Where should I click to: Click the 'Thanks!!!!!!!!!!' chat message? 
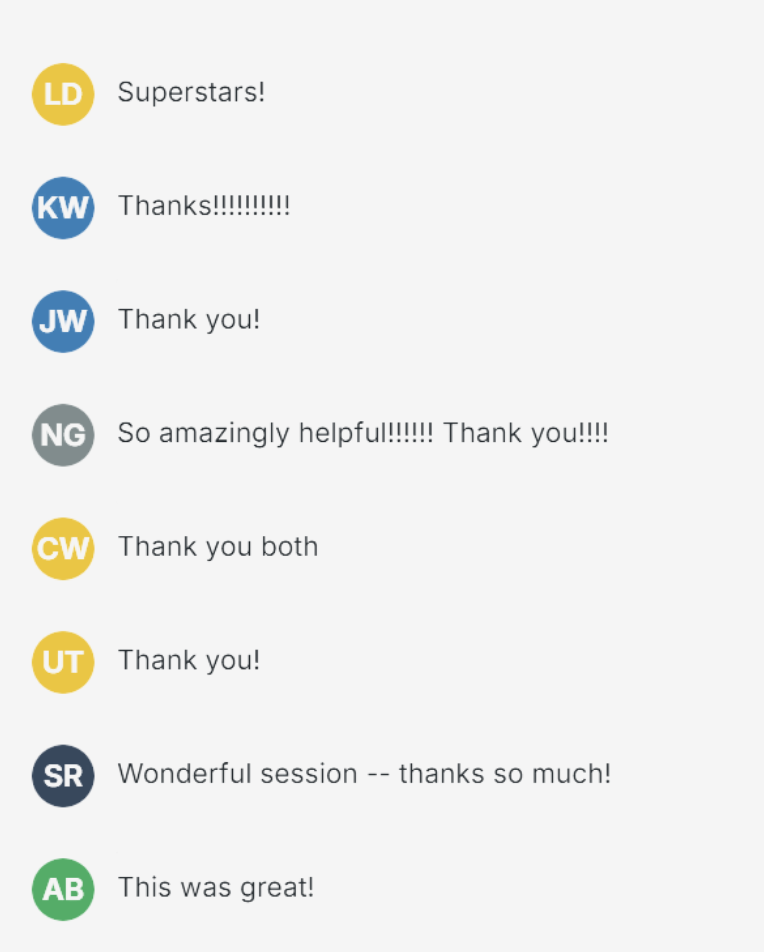point(204,207)
